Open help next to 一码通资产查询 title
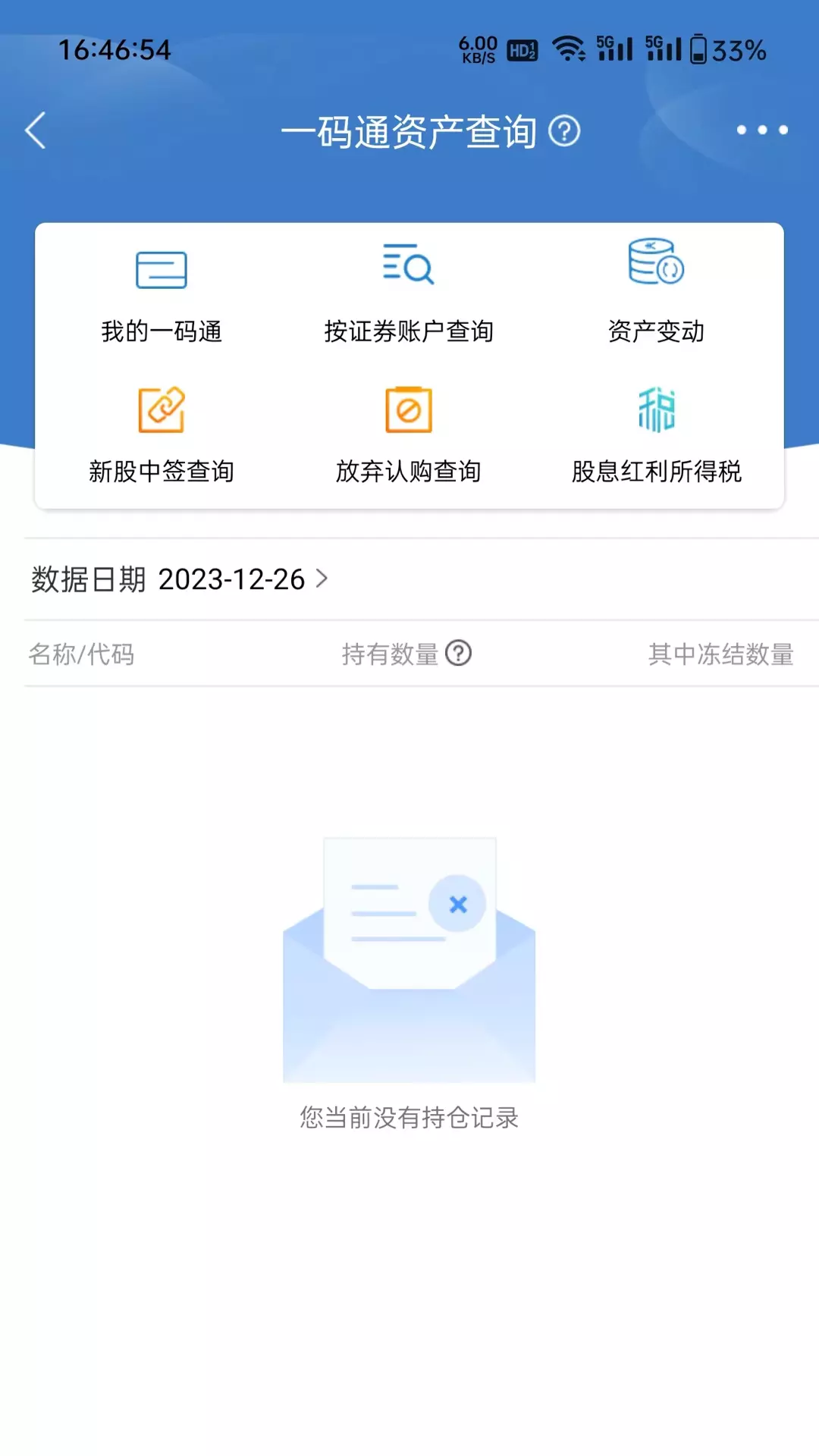819x1456 pixels. (x=564, y=131)
